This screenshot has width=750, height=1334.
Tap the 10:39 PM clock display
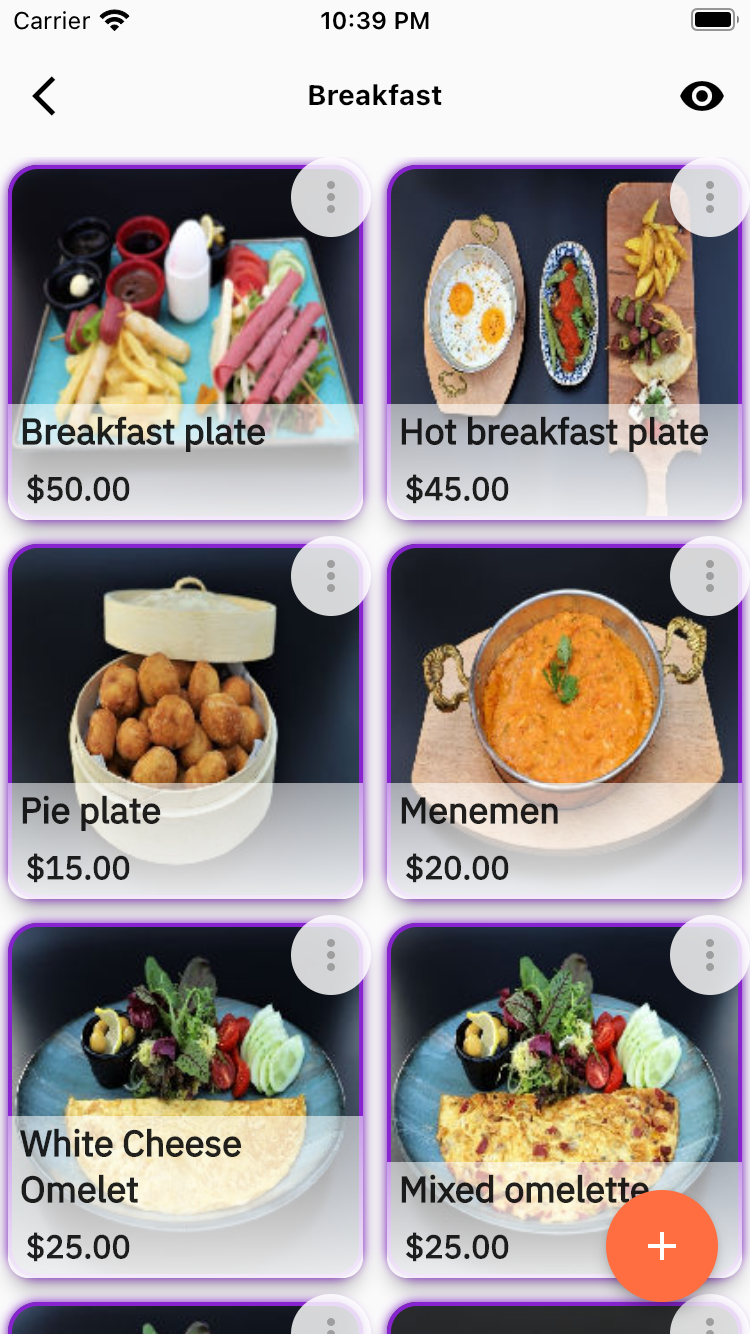(x=375, y=19)
